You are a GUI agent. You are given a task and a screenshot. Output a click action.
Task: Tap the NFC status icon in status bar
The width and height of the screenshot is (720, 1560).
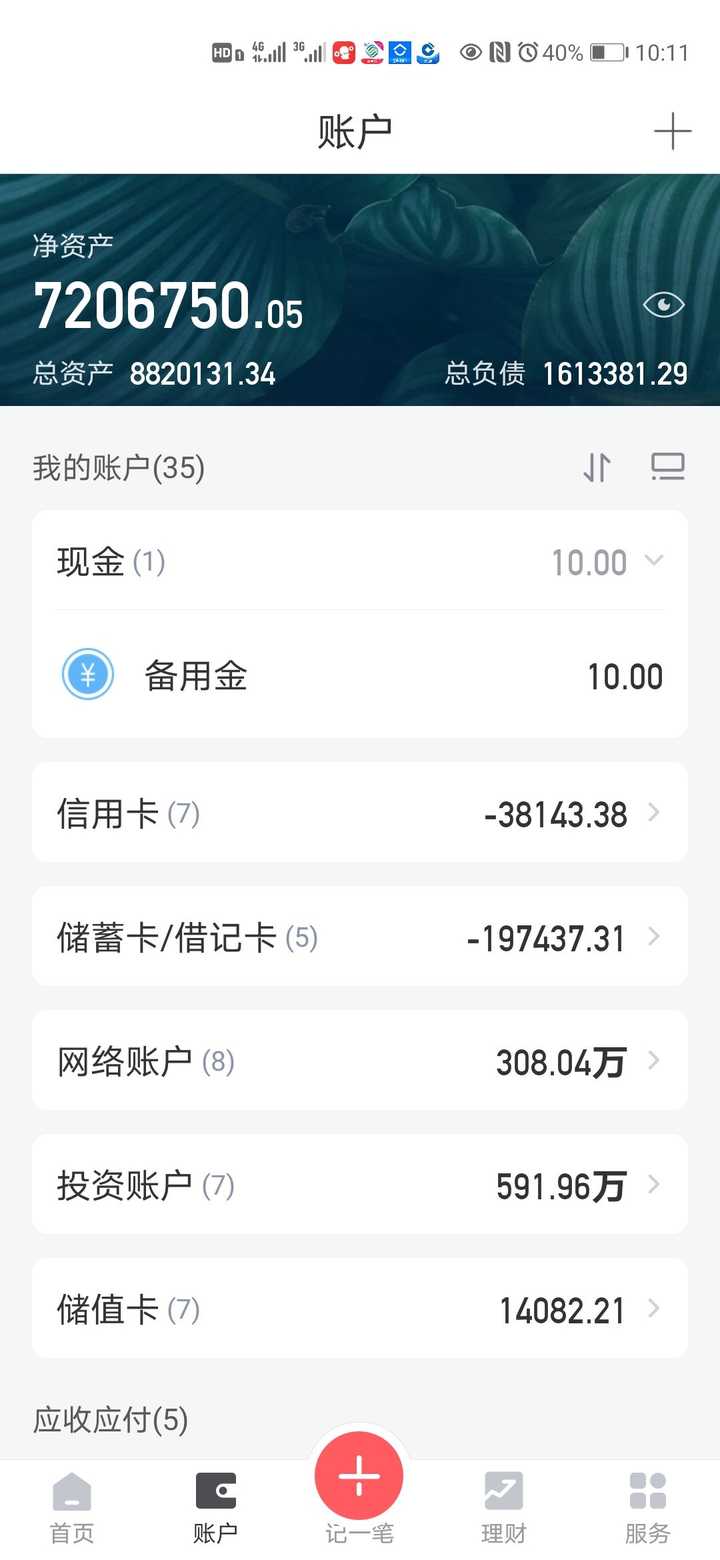[x=499, y=52]
